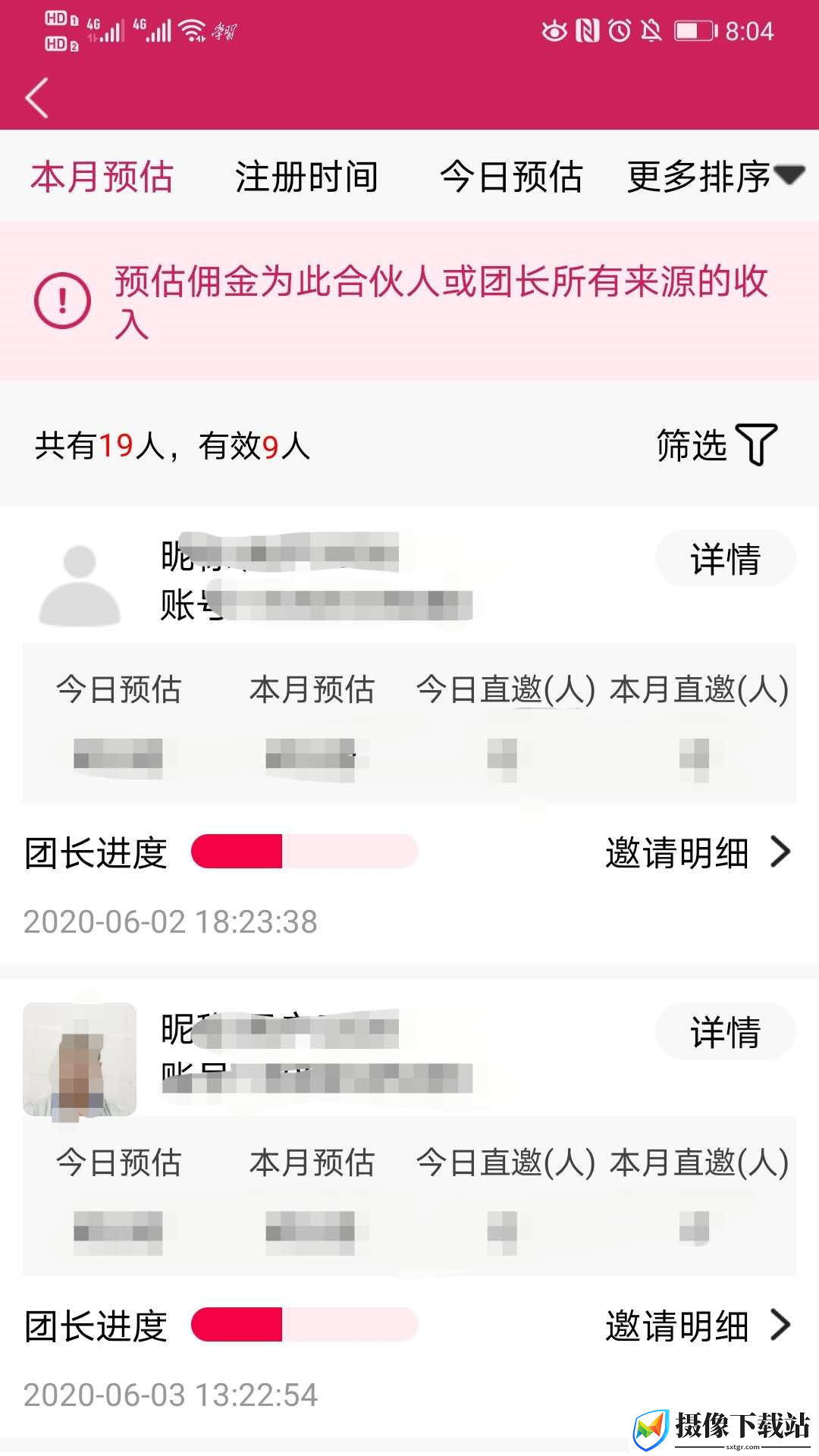
Task: Select the 本月预估 sorting tab
Action: pyautogui.click(x=102, y=177)
